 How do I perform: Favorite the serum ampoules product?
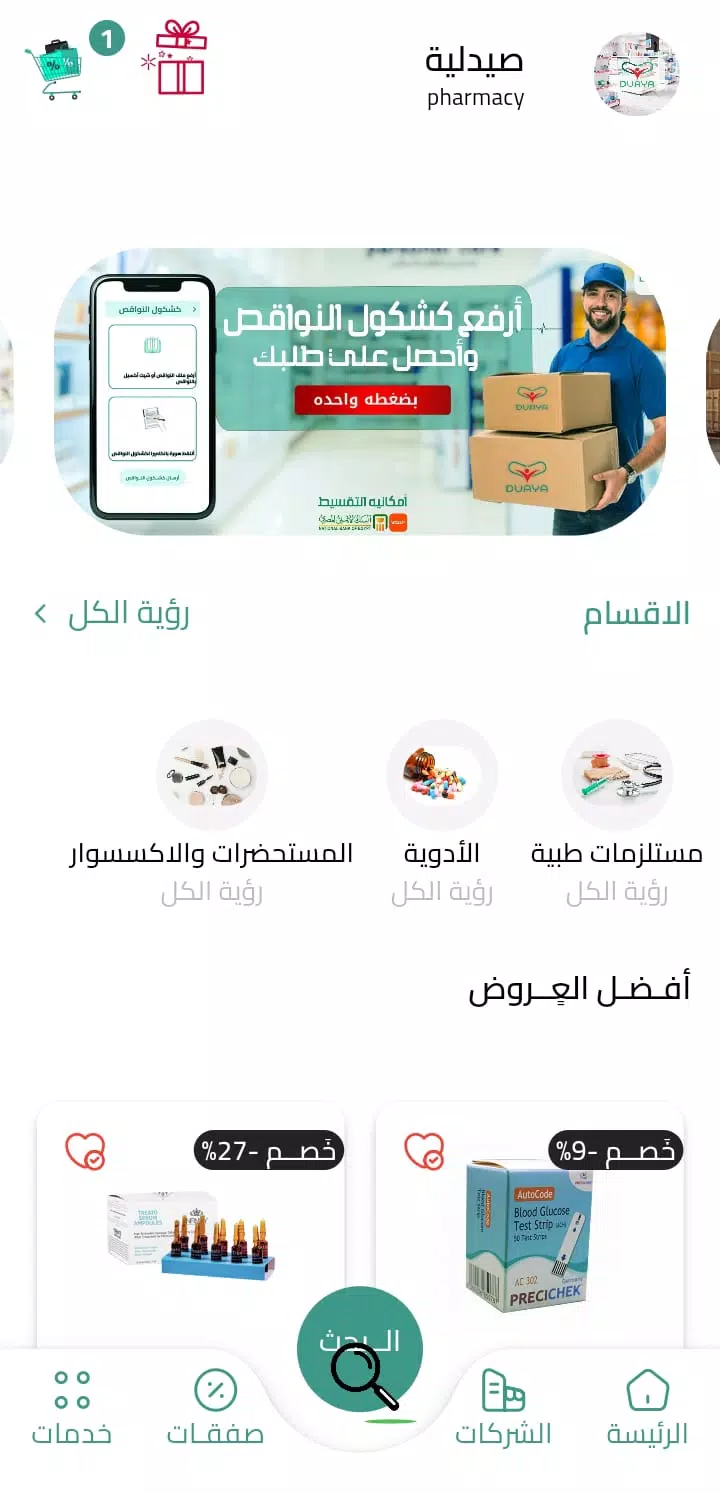tap(85, 1151)
